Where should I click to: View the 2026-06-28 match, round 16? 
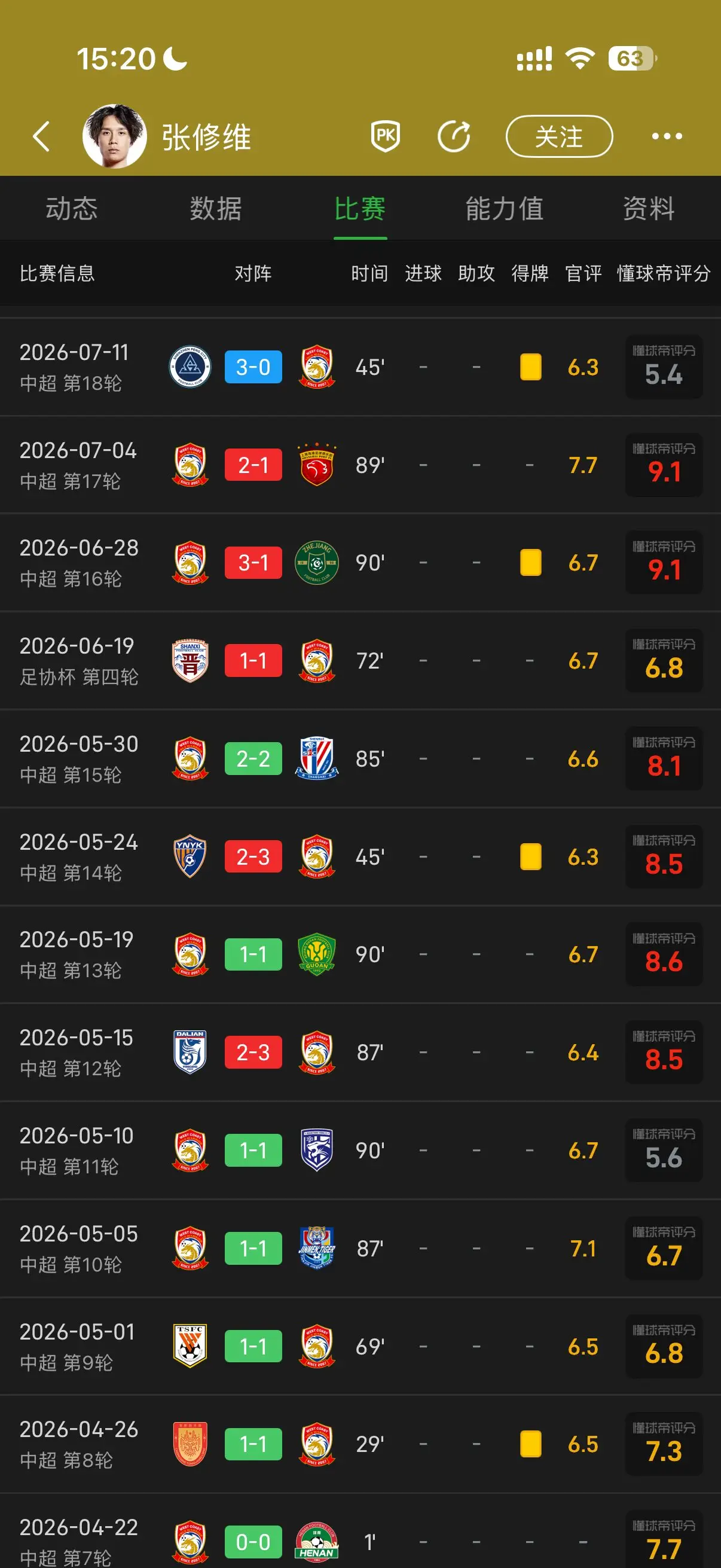tap(360, 563)
